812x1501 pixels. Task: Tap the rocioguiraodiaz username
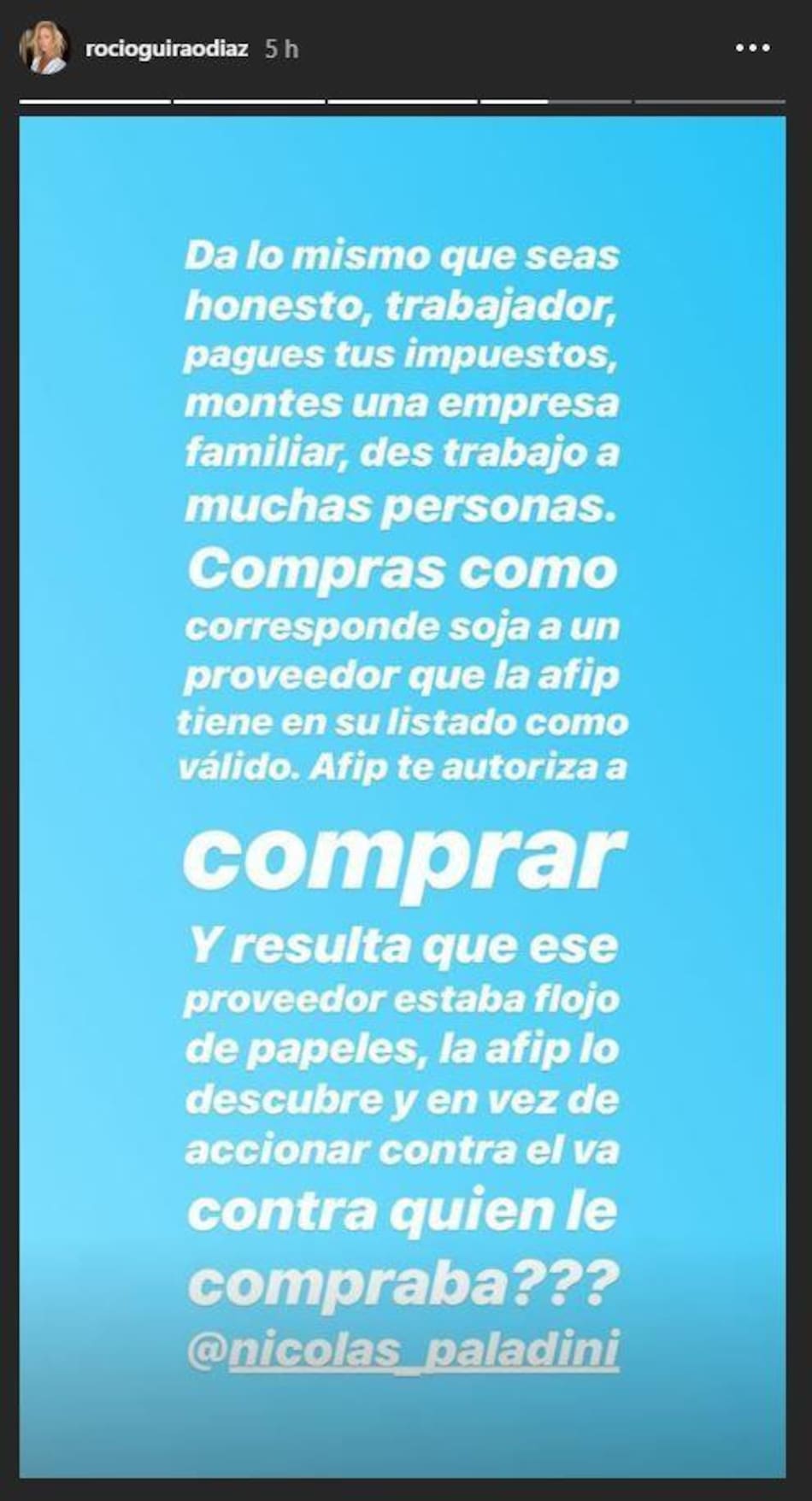point(167,49)
